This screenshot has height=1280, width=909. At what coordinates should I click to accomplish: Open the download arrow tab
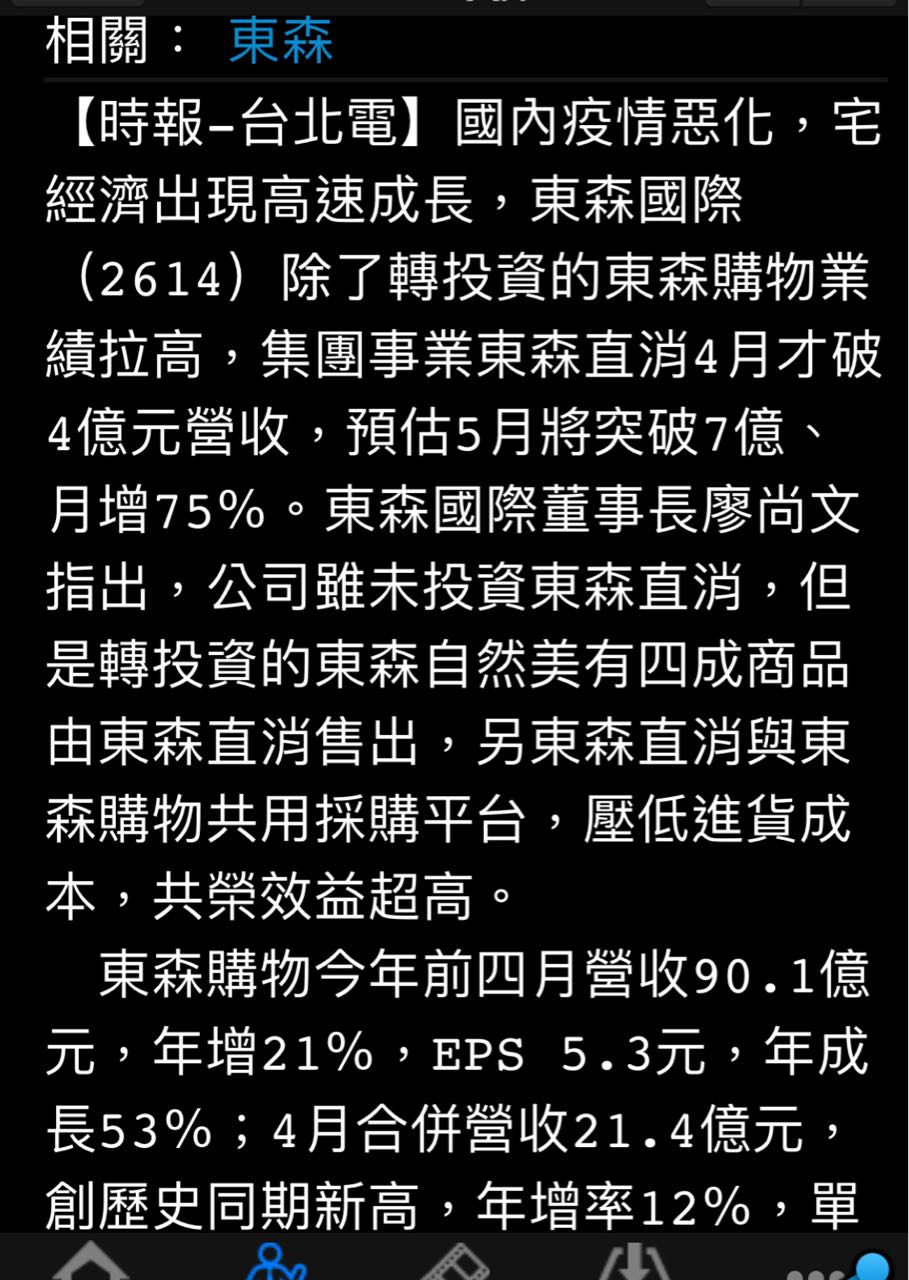click(x=636, y=1262)
